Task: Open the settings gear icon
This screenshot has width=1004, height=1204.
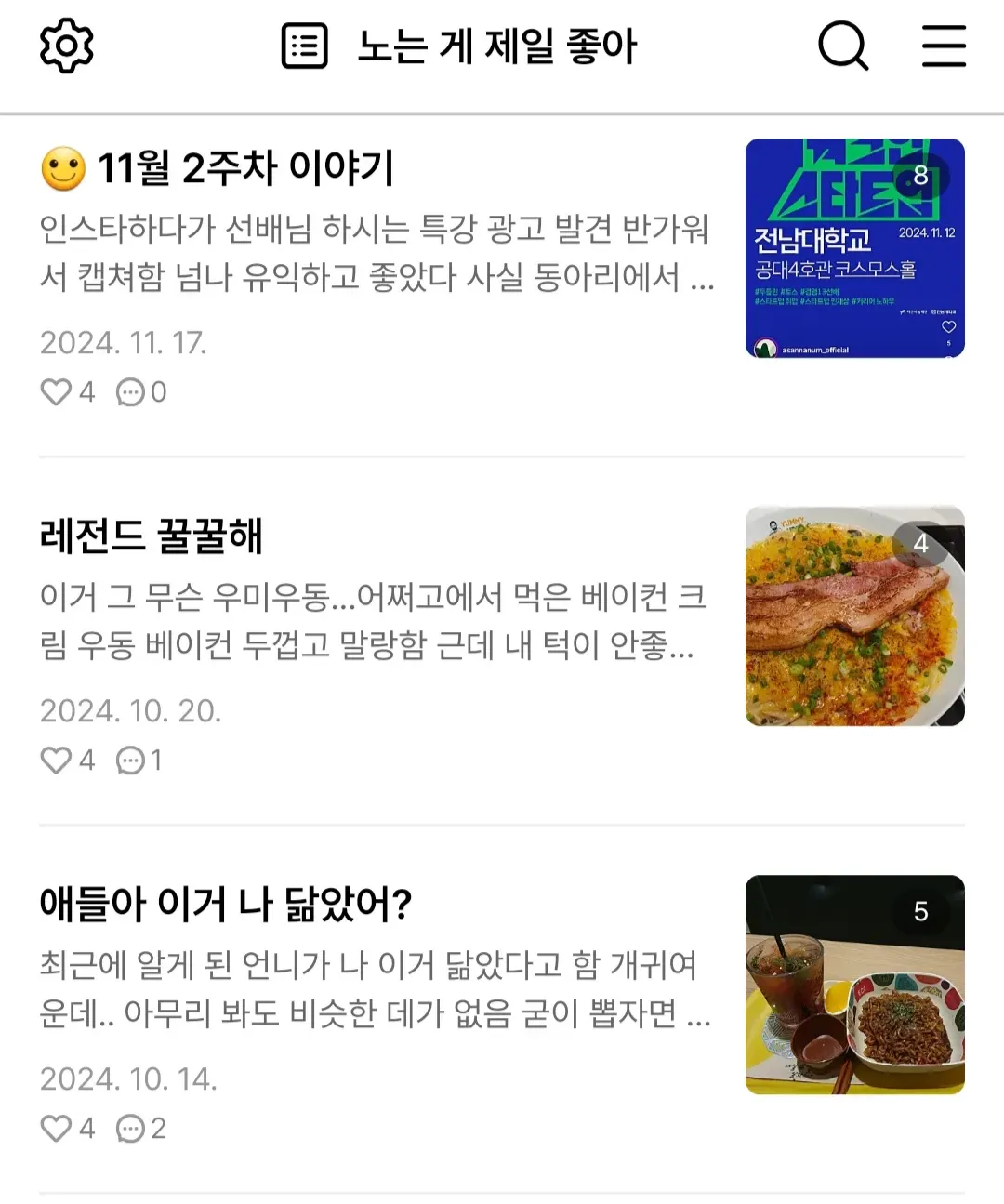Action: click(x=66, y=46)
